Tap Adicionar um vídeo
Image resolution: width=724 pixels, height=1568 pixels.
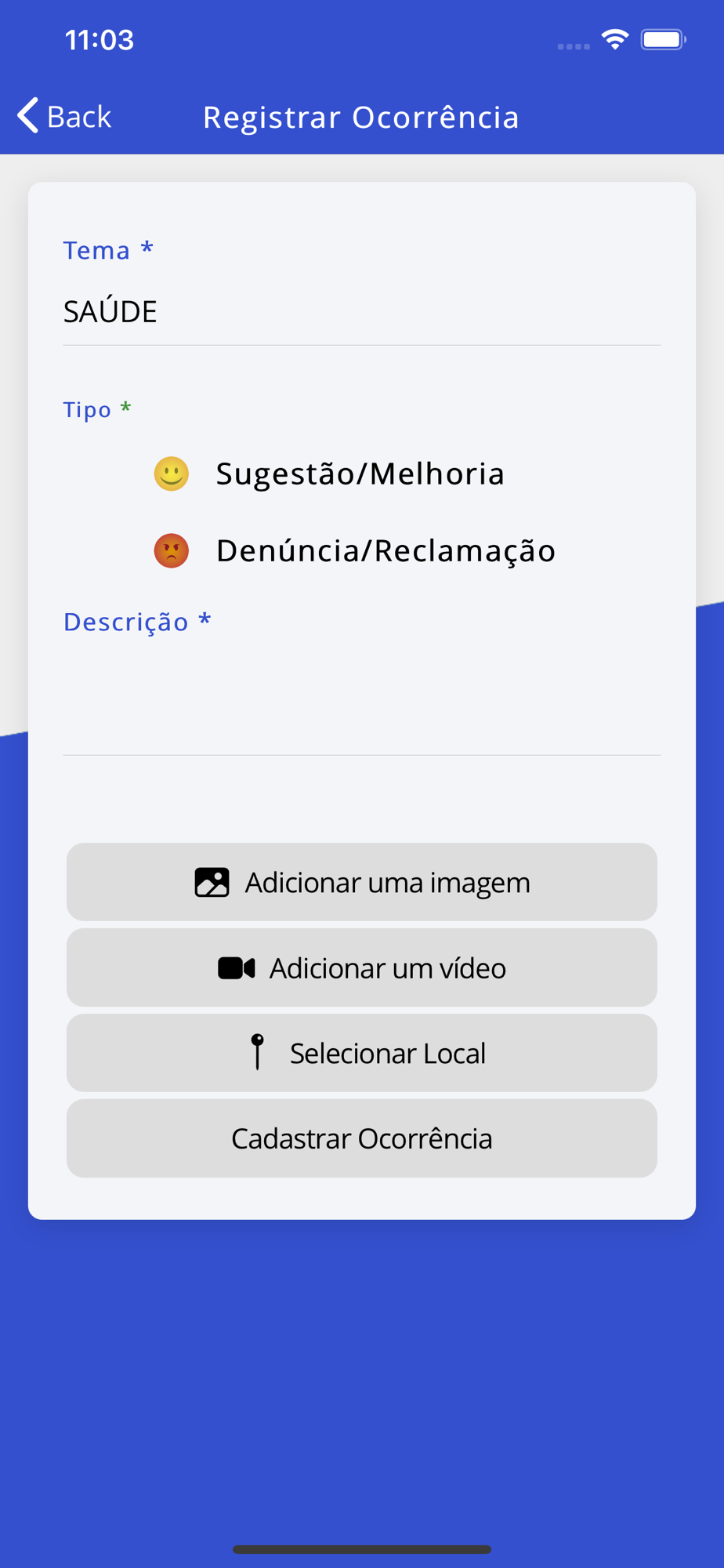361,967
